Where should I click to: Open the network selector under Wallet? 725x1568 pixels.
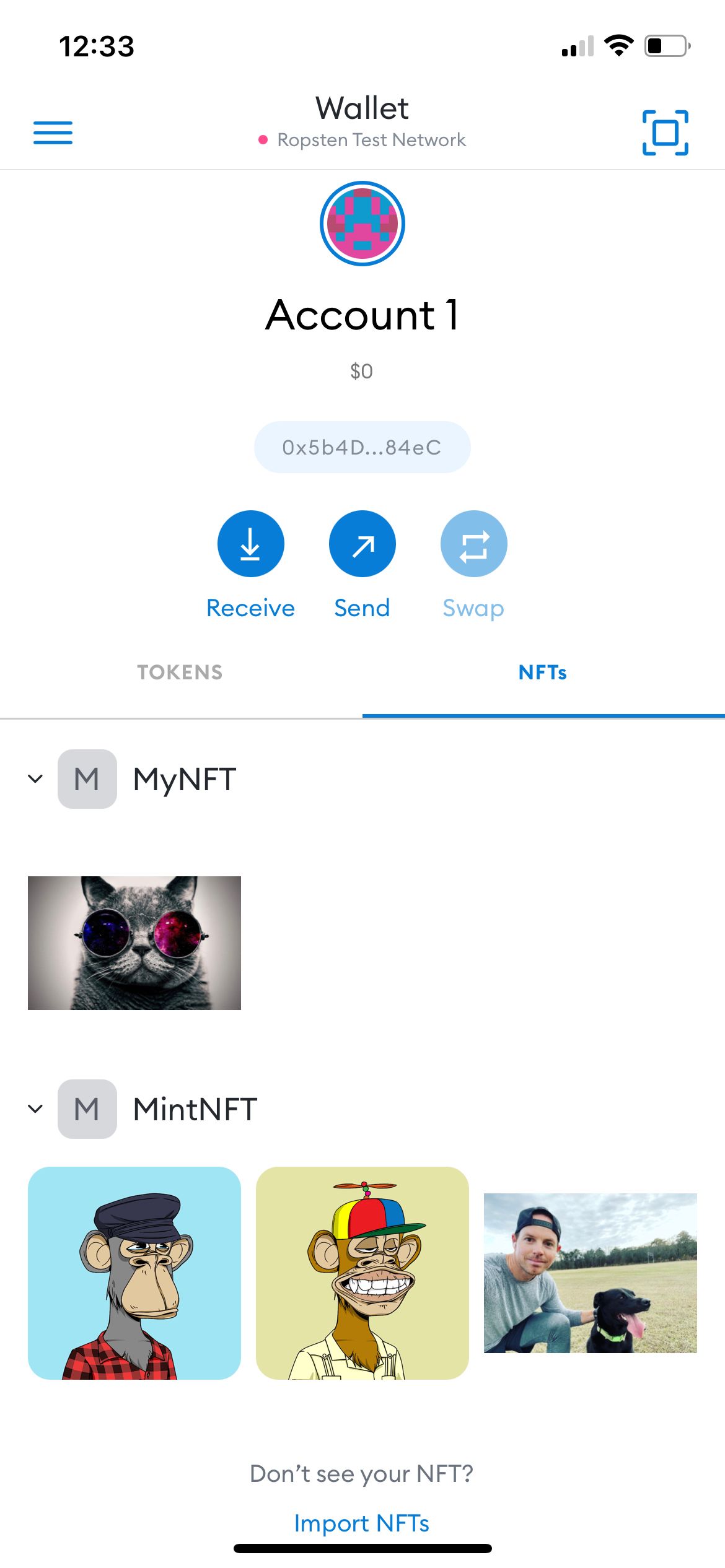click(362, 140)
